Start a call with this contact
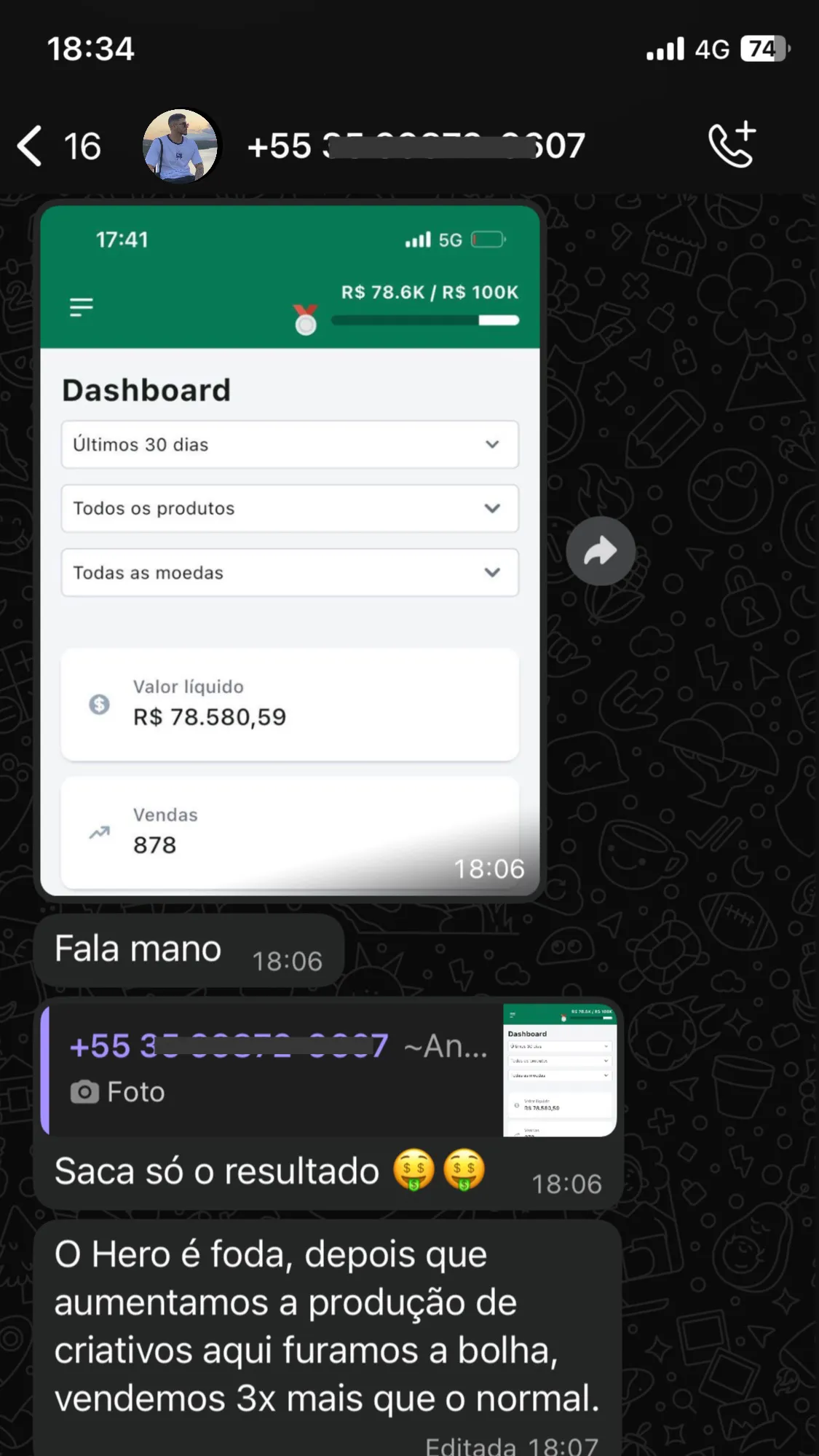This screenshot has width=819, height=1456. pyautogui.click(x=732, y=145)
